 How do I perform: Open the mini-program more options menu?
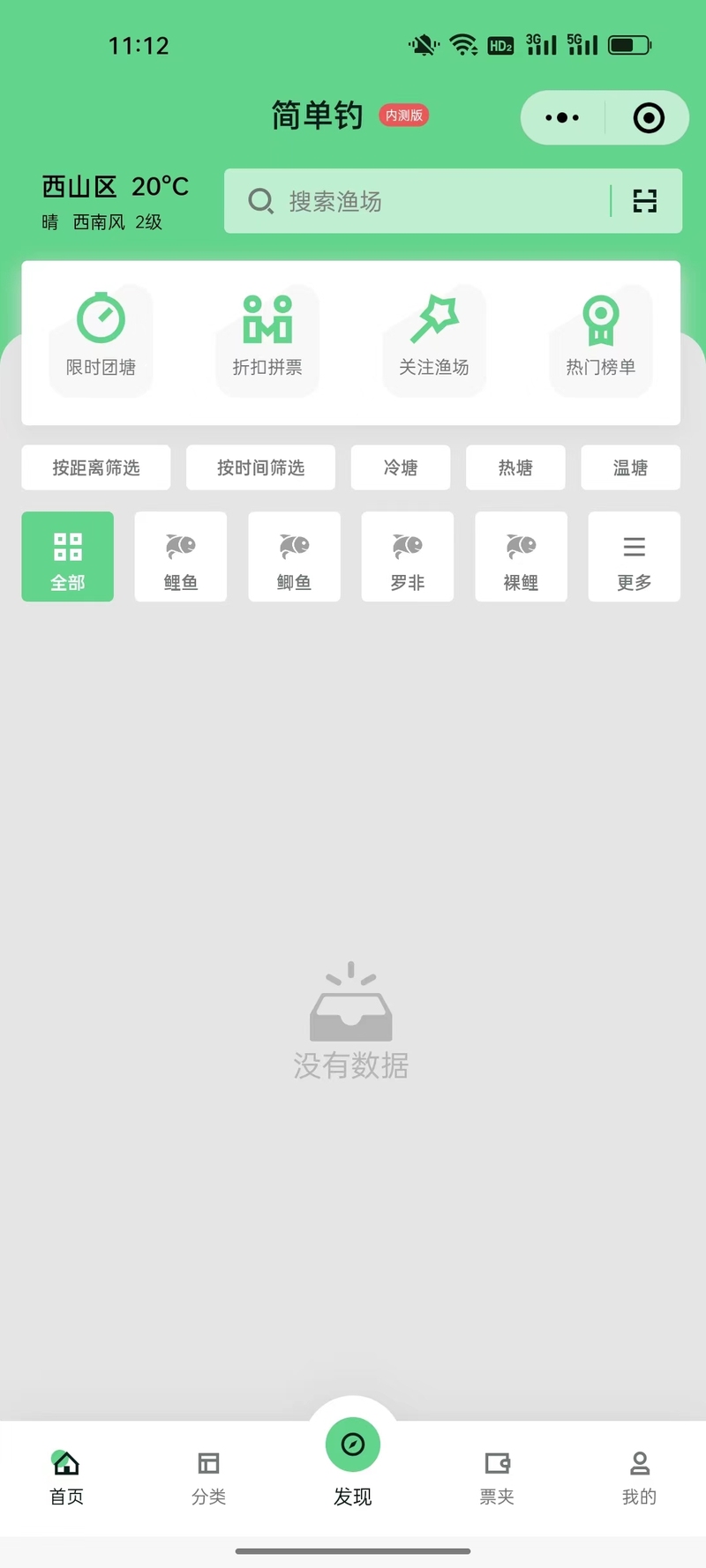pyautogui.click(x=562, y=117)
